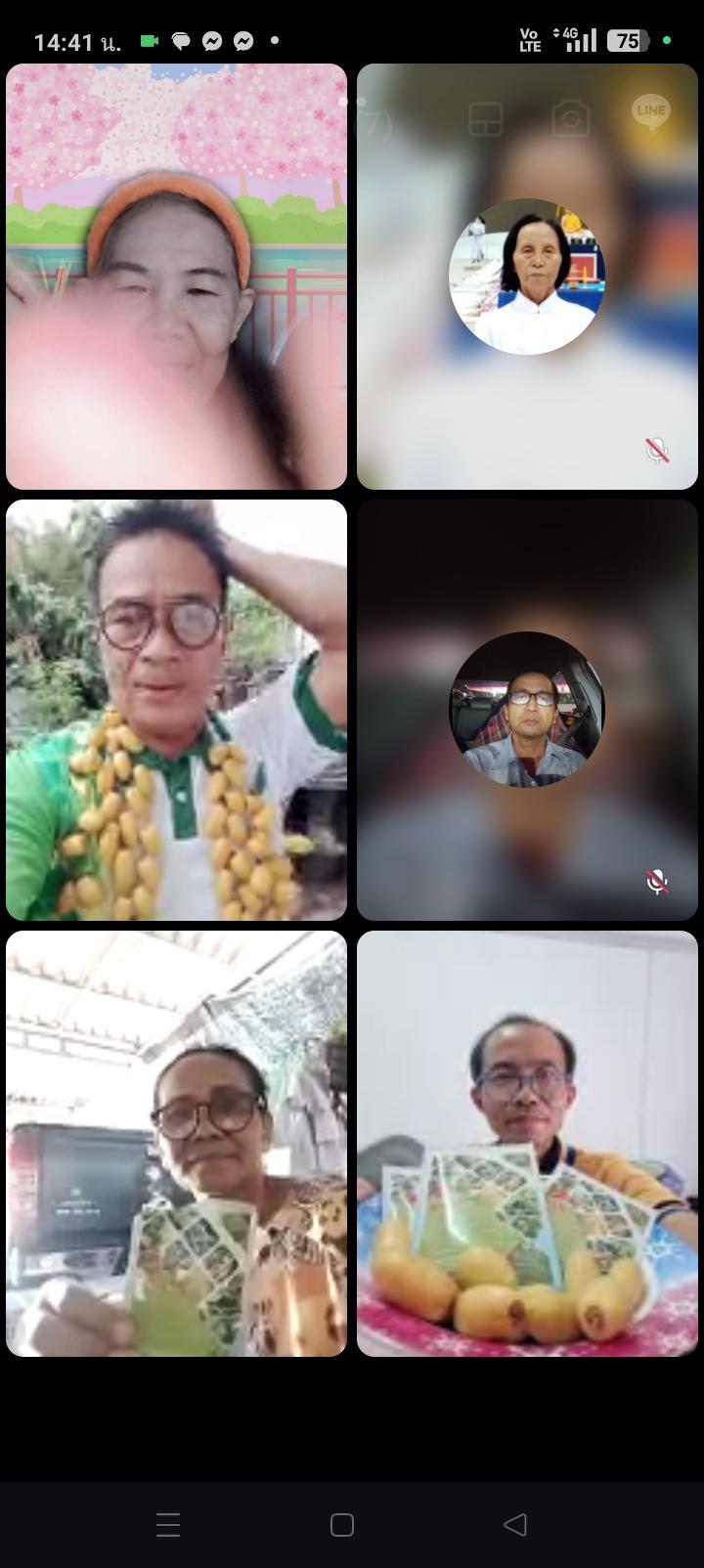Screen dimensions: 704x1568
Task: Select the muted man sitting in car tile
Action: 527,711
